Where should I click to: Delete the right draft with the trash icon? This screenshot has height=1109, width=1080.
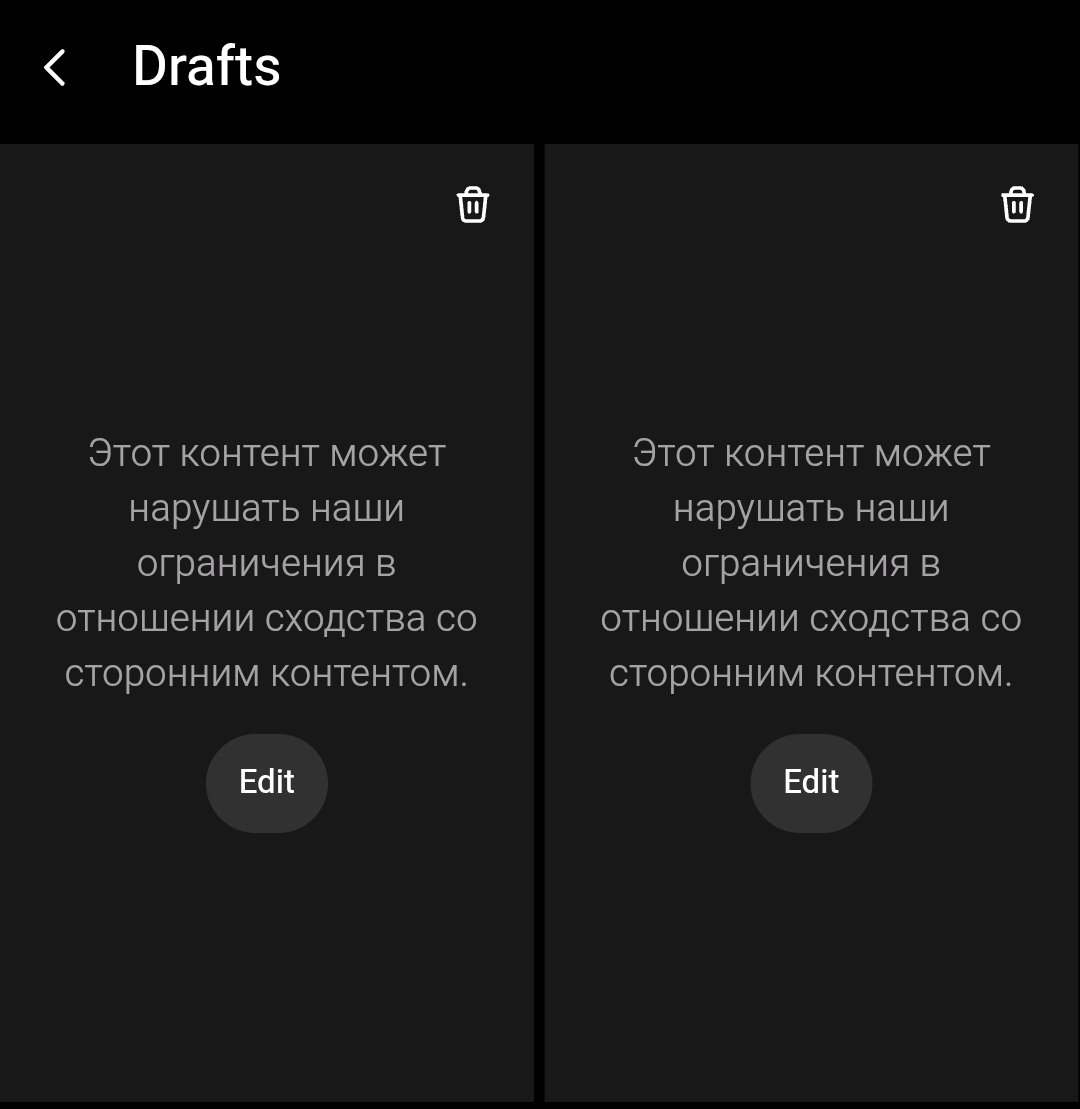[x=1016, y=205]
